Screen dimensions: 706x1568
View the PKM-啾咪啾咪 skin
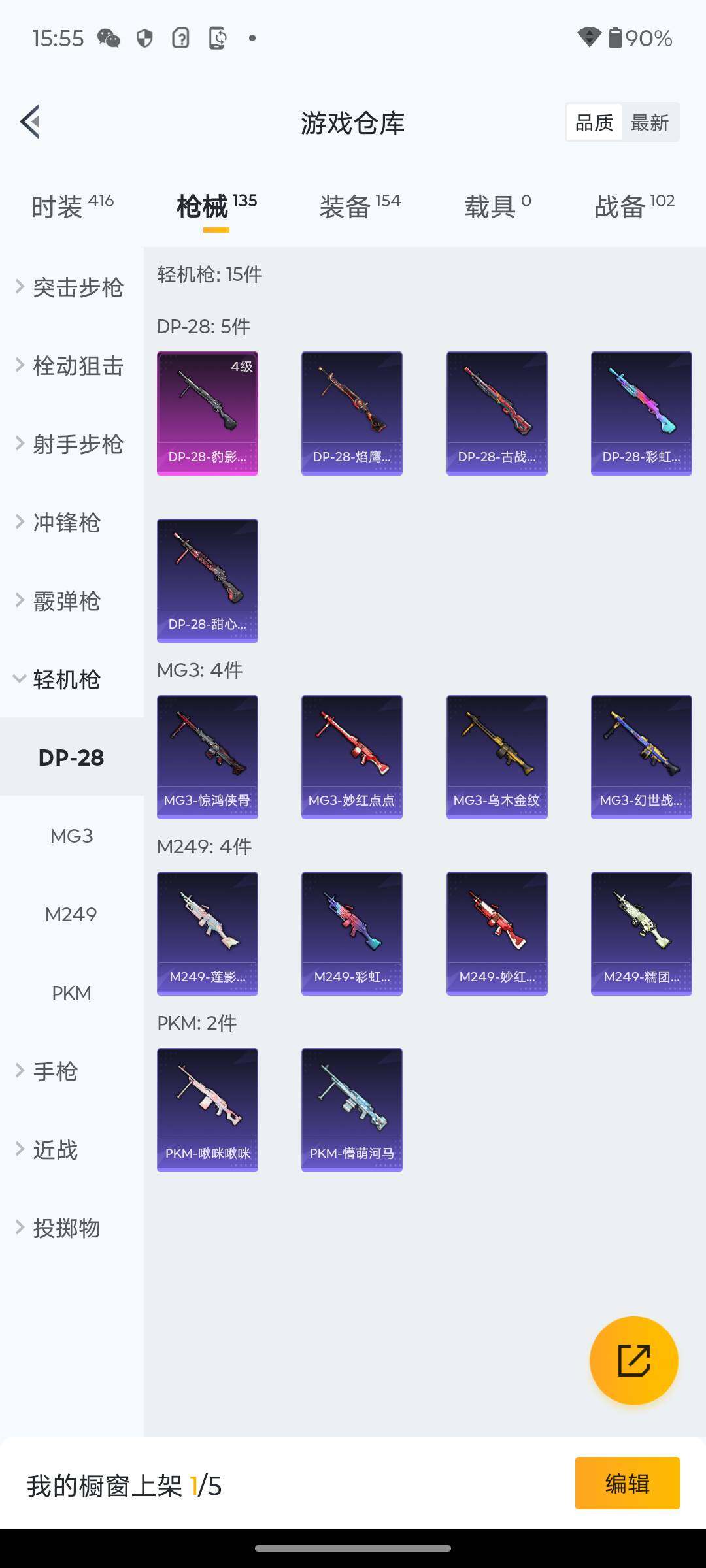point(207,1109)
